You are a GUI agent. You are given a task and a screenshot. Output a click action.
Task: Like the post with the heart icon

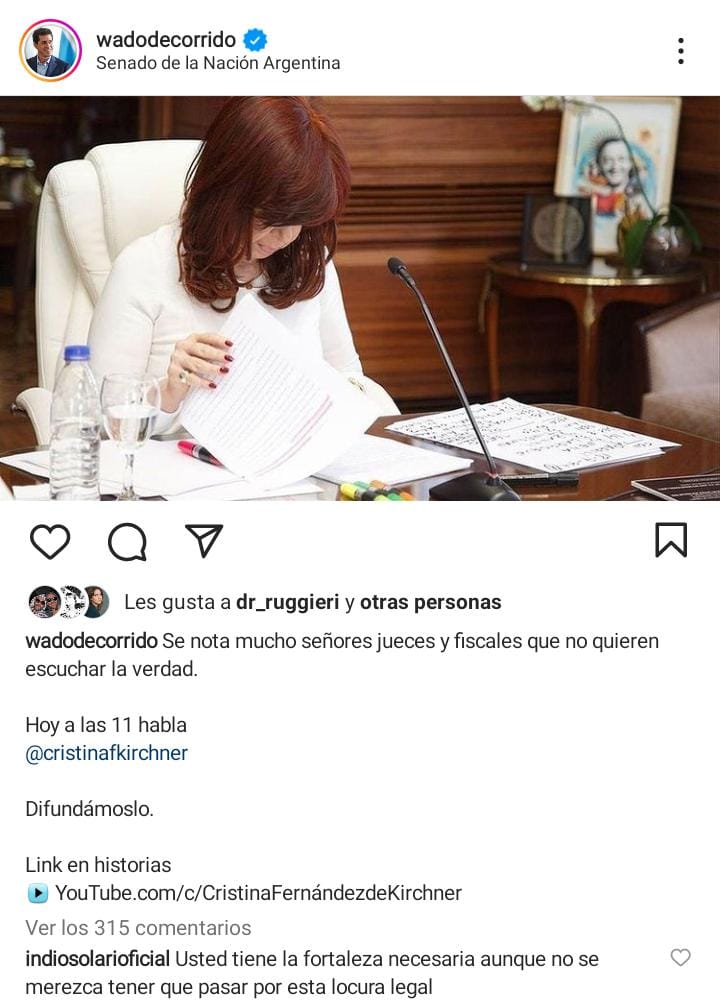pyautogui.click(x=50, y=541)
